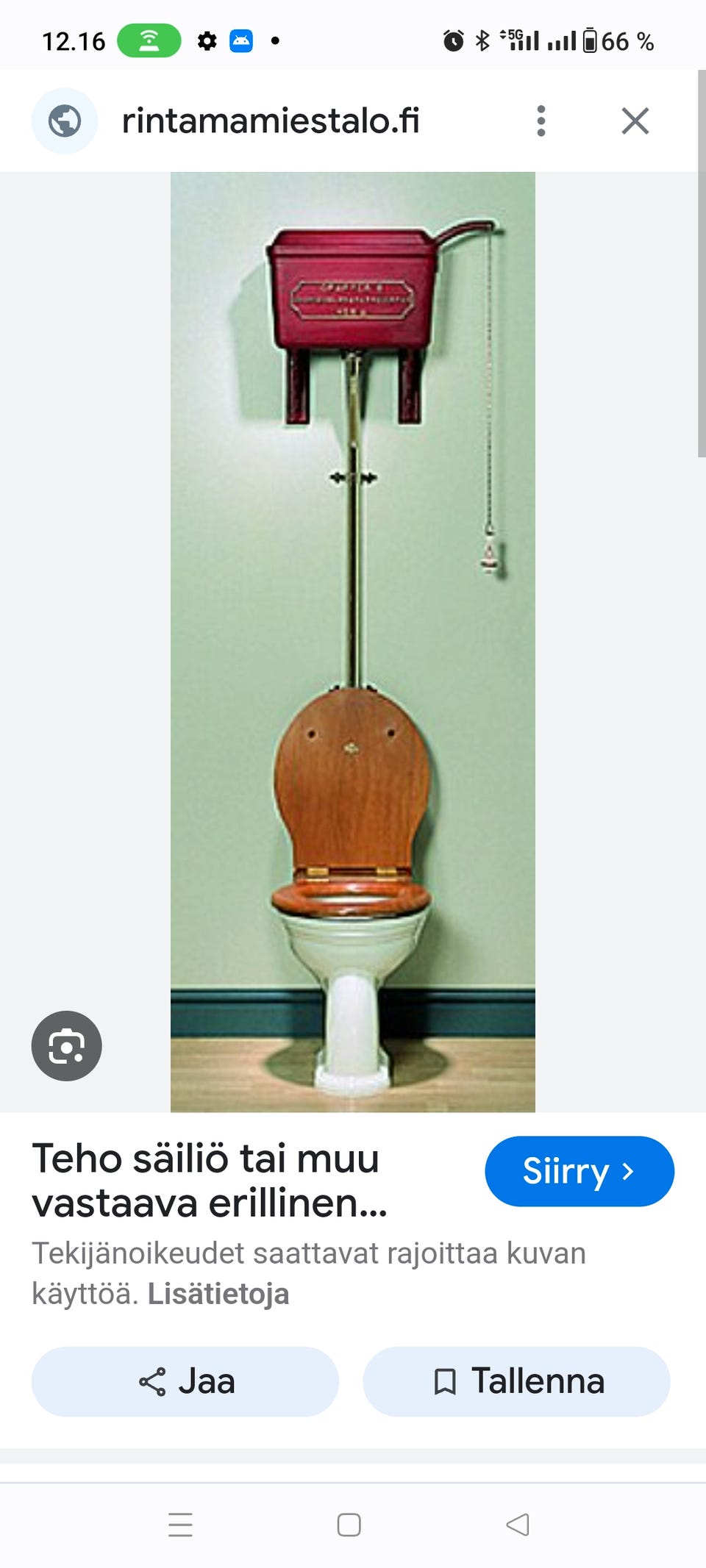Open the three-dot overflow menu
The image size is (706, 1568).
541,121
